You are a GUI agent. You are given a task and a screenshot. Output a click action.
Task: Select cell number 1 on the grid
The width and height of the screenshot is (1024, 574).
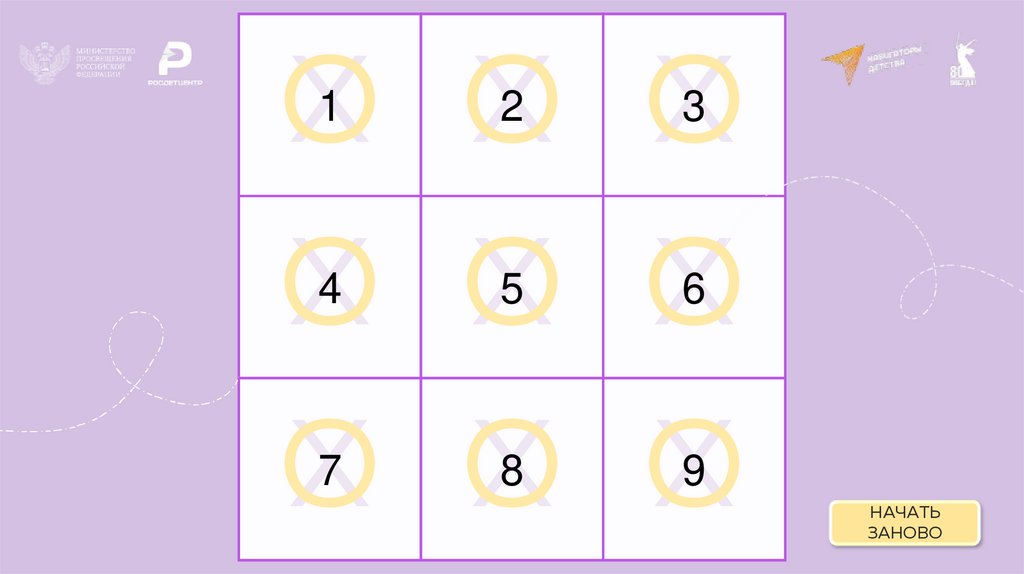tap(329, 105)
